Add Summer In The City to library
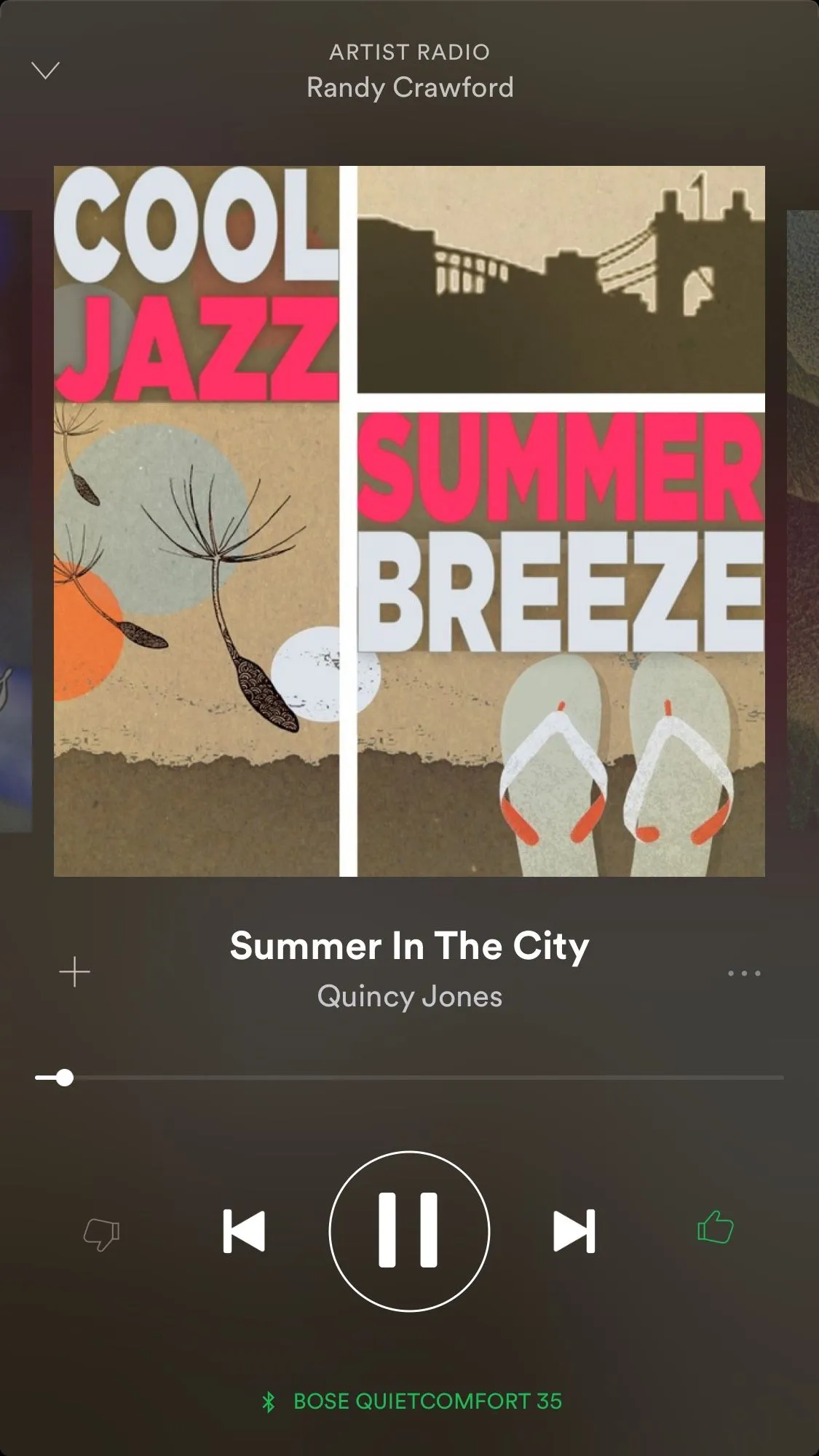This screenshot has height=1456, width=819. coord(74,972)
